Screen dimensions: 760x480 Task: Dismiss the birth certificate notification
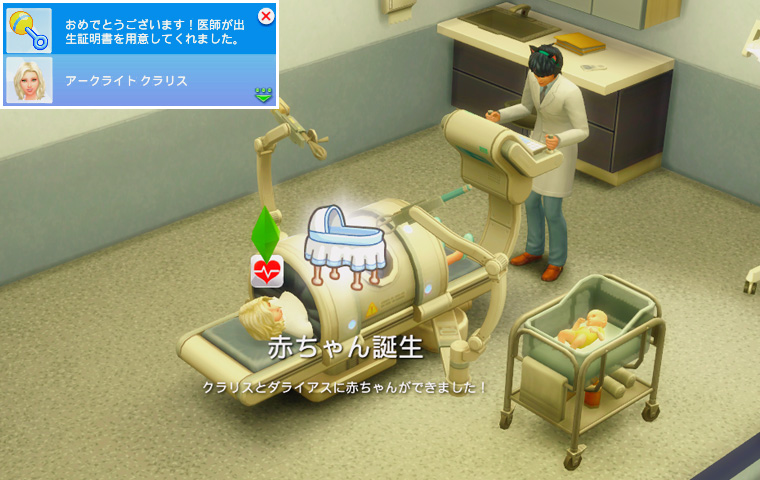pos(265,16)
